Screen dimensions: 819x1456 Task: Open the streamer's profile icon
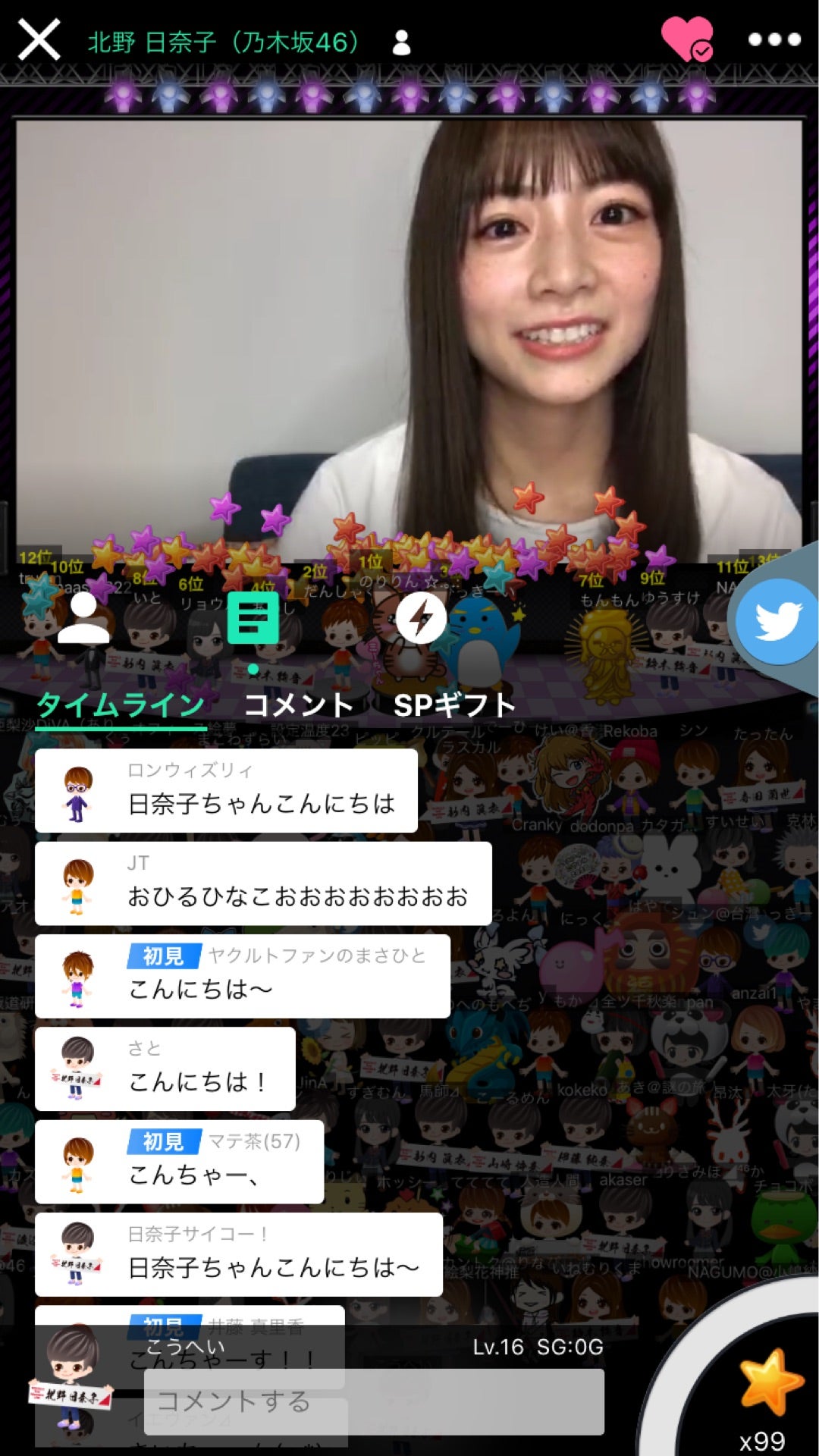tap(401, 42)
